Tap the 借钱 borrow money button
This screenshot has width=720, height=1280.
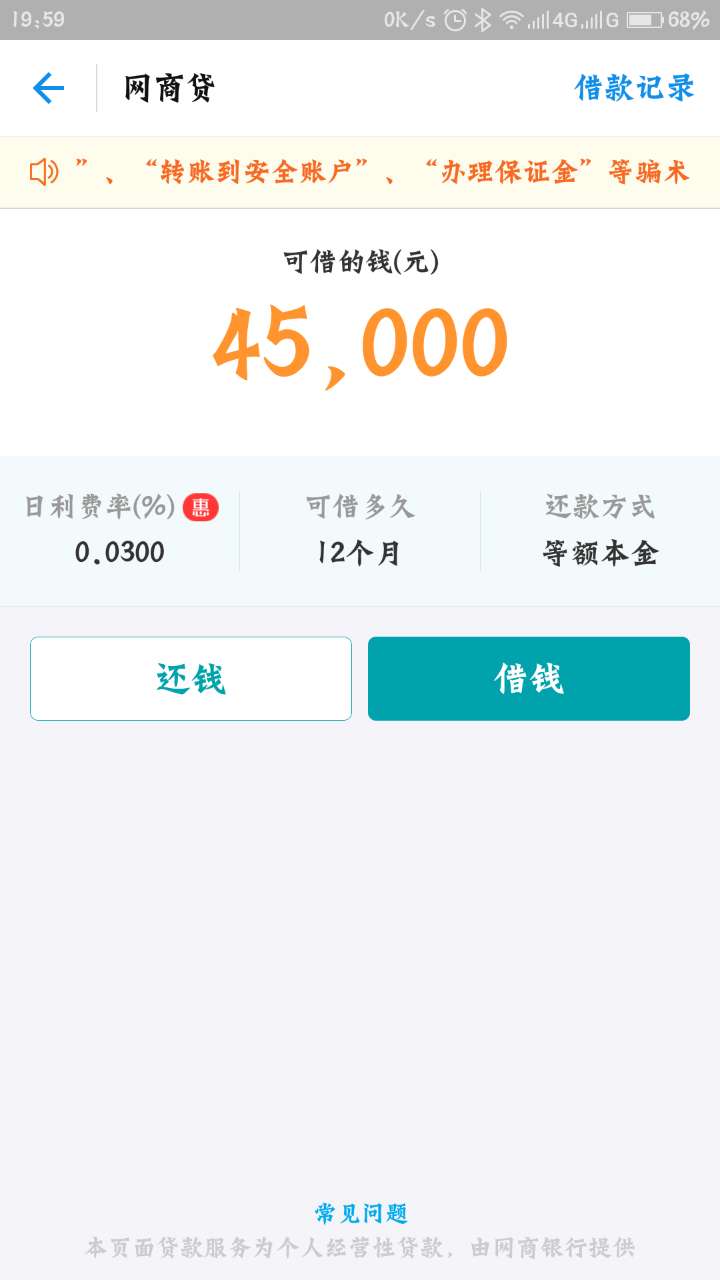528,677
